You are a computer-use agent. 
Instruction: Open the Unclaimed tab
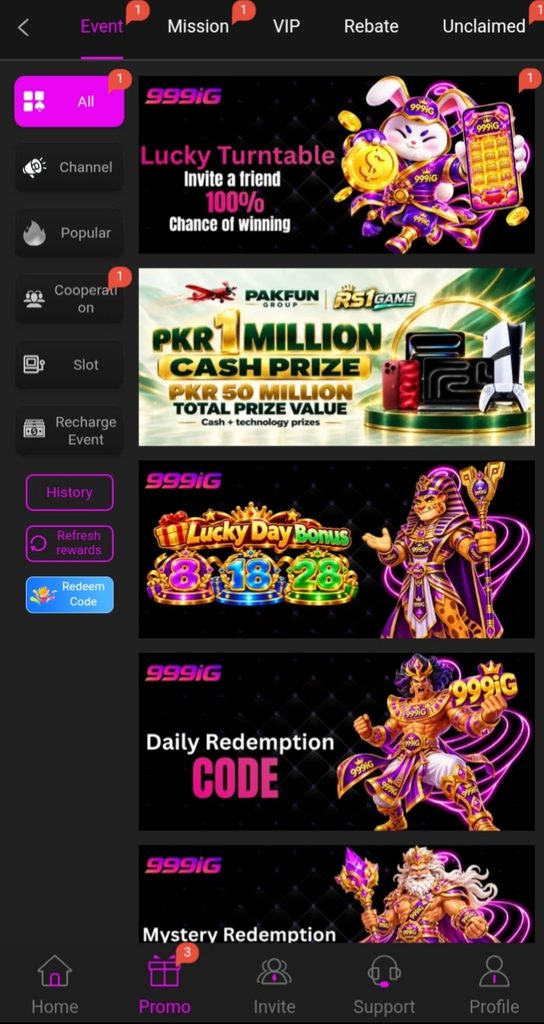pos(484,26)
